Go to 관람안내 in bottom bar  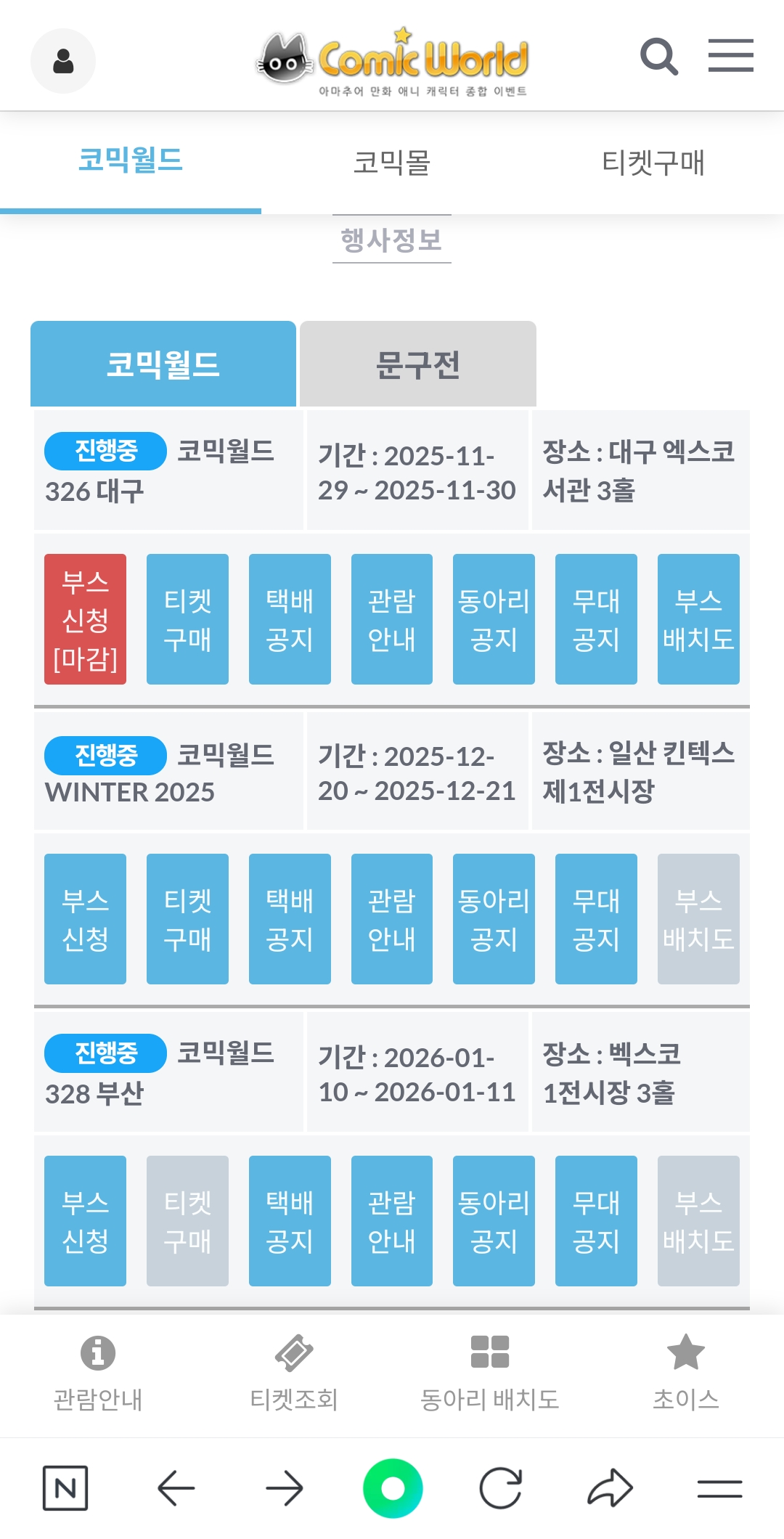pos(98,1372)
